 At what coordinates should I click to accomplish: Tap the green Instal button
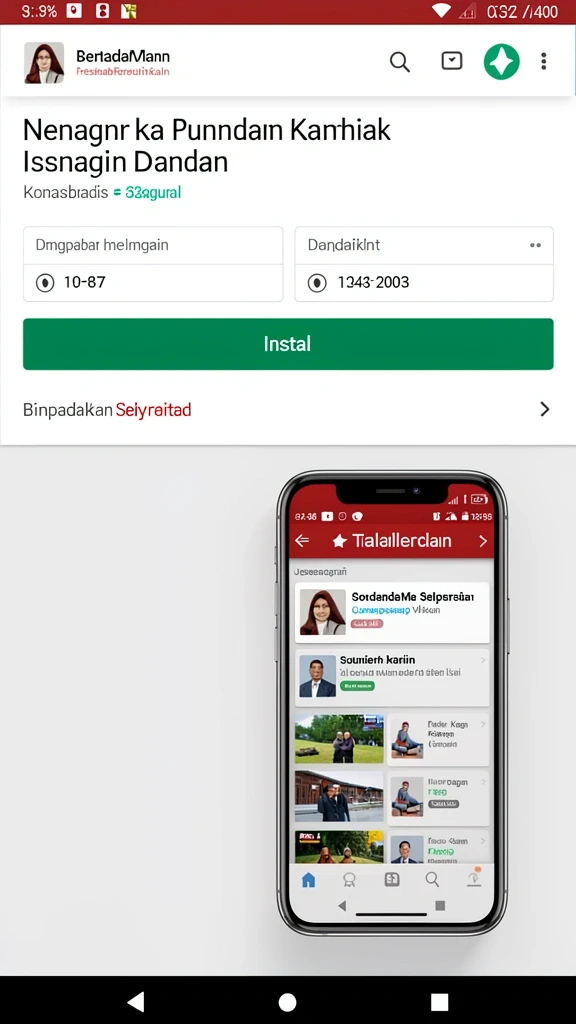pos(288,344)
